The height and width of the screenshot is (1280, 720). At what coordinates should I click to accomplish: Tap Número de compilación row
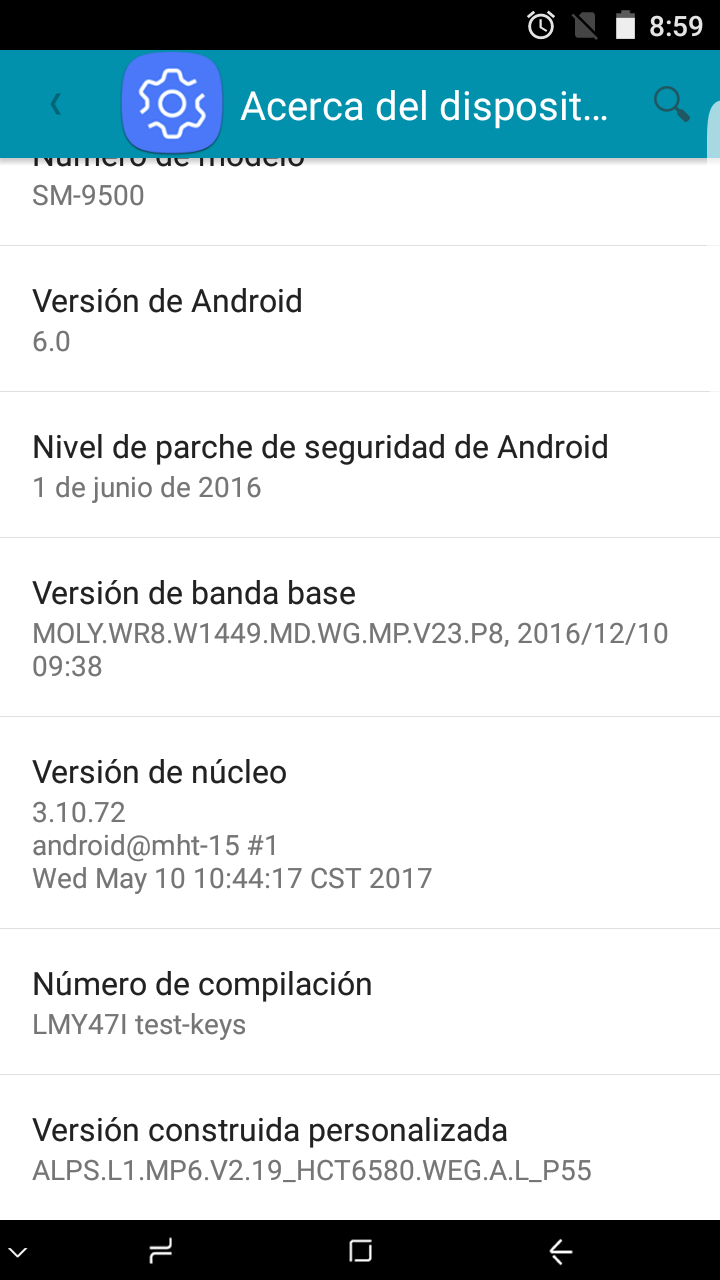[x=360, y=1003]
